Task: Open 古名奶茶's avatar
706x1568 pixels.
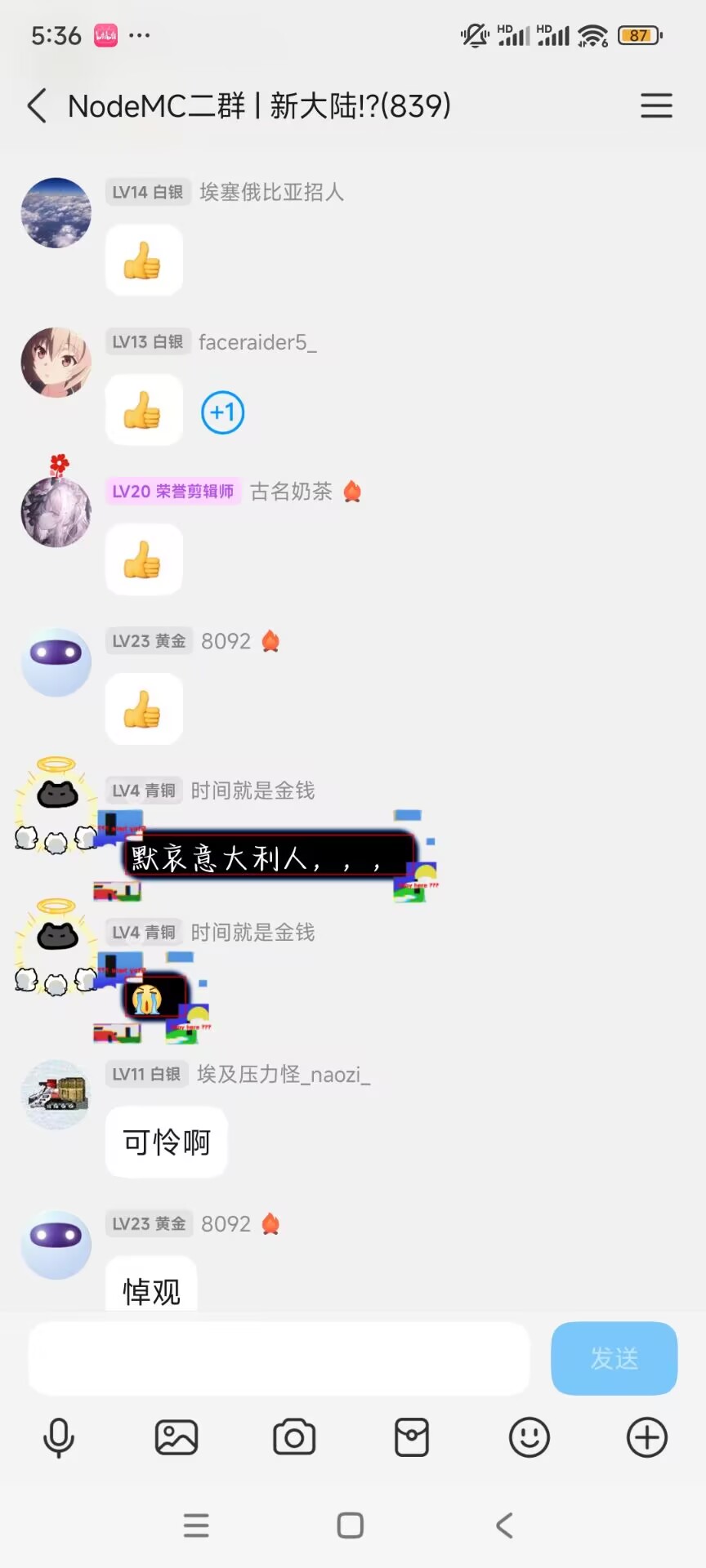Action: 56,511
